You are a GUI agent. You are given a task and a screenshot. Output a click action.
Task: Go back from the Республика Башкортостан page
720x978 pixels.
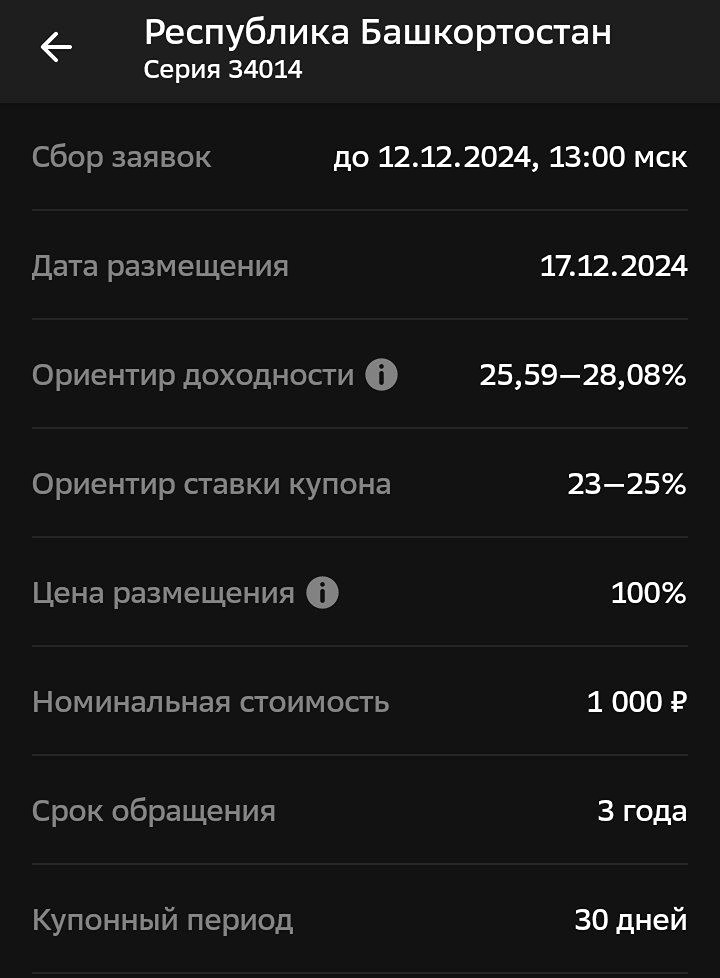point(56,47)
